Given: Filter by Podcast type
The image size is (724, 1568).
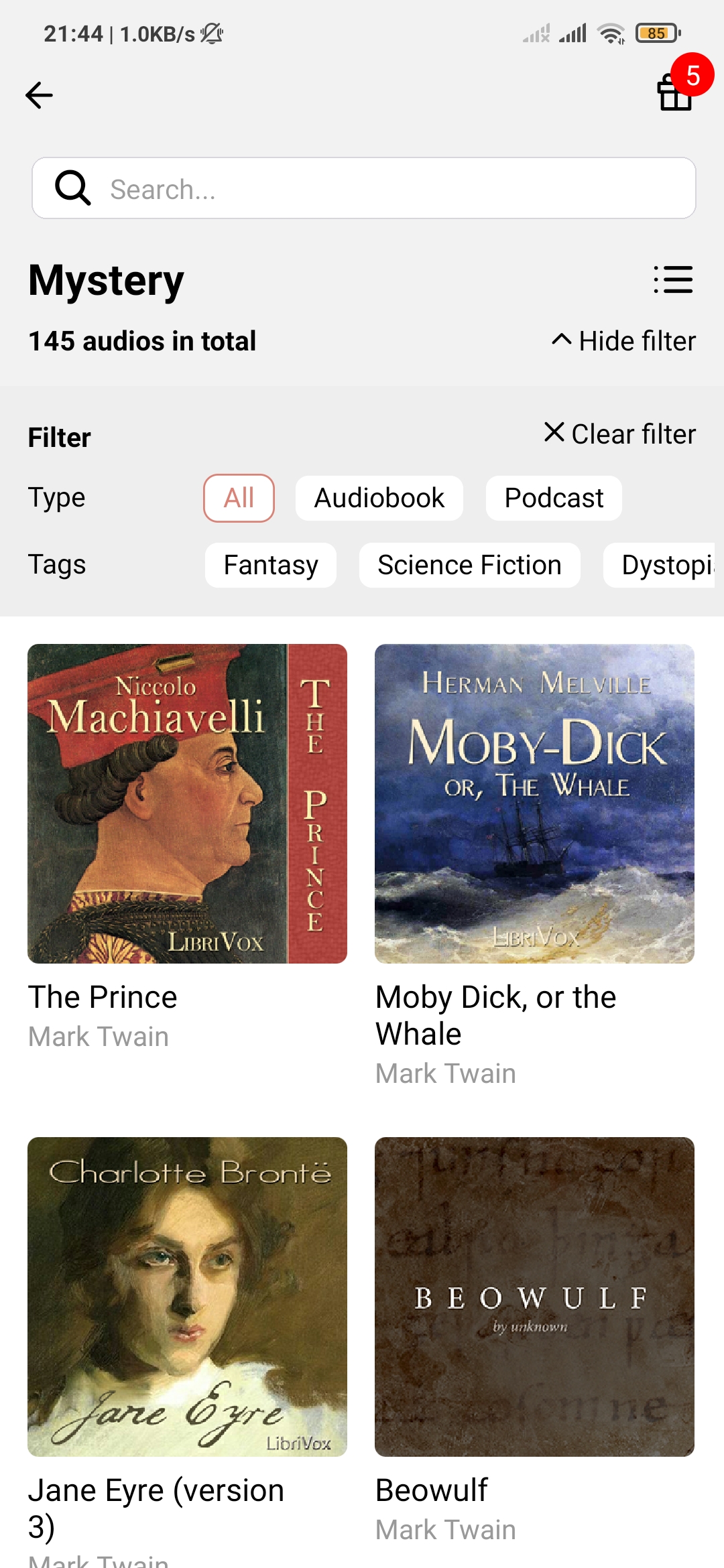Looking at the screenshot, I should click(x=554, y=498).
